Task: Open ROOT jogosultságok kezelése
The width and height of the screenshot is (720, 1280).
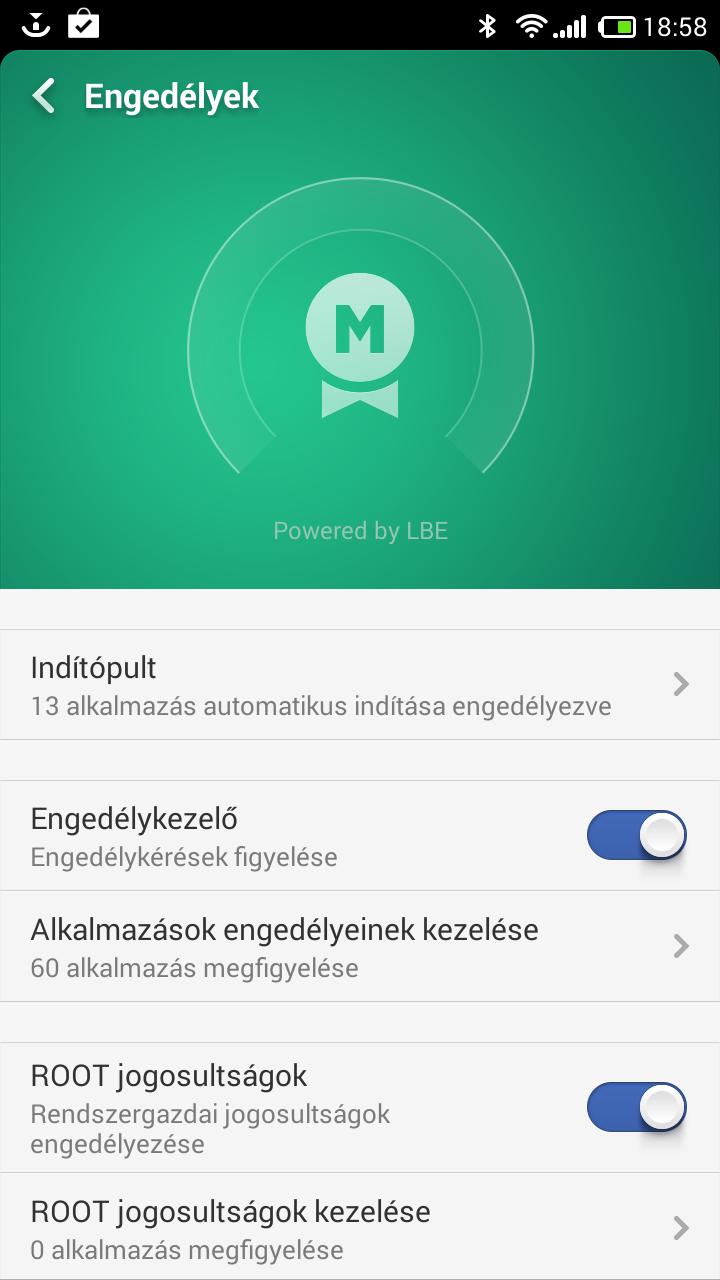Action: pyautogui.click(x=360, y=1226)
